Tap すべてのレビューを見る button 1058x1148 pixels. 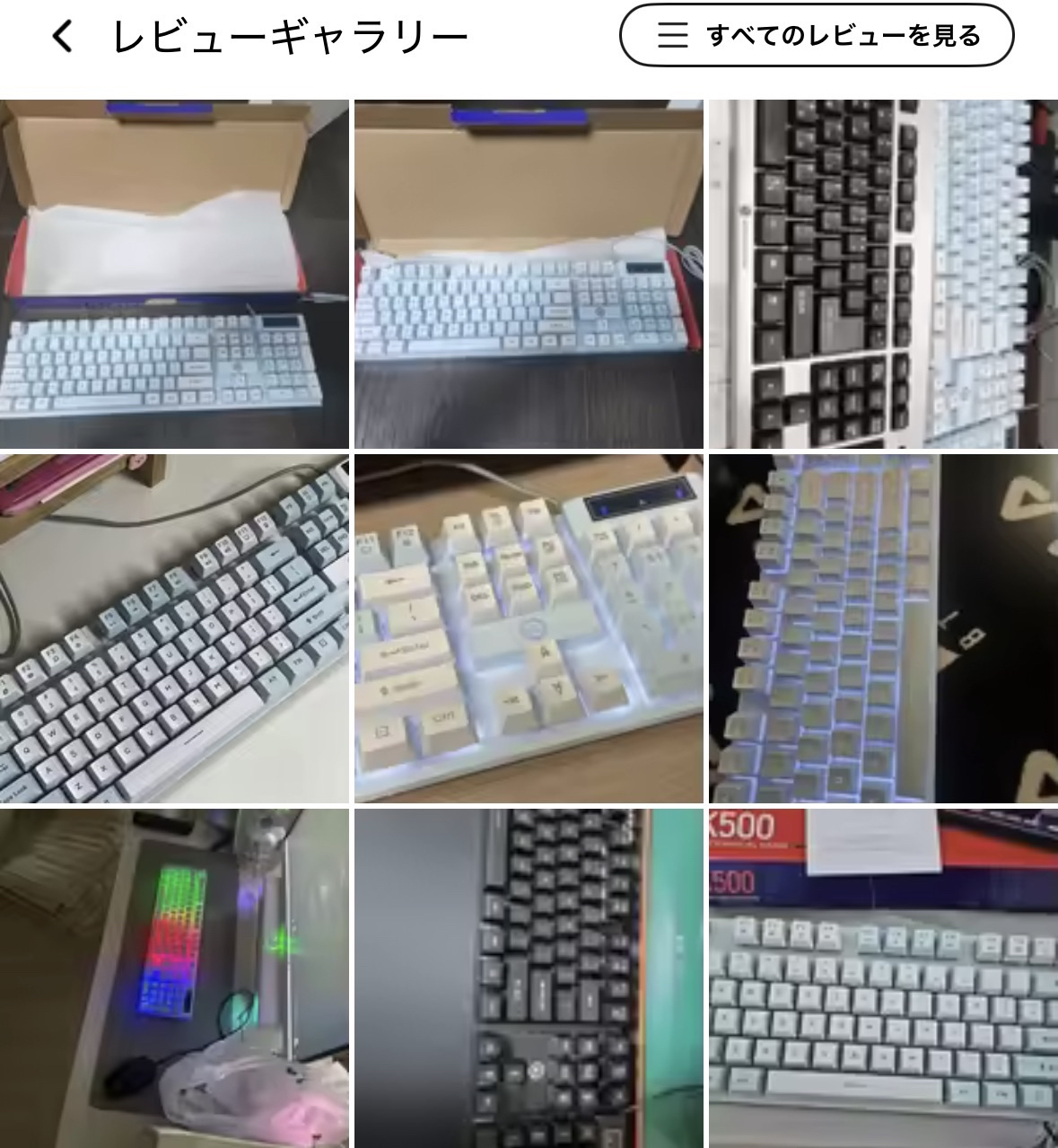pyautogui.click(x=816, y=36)
